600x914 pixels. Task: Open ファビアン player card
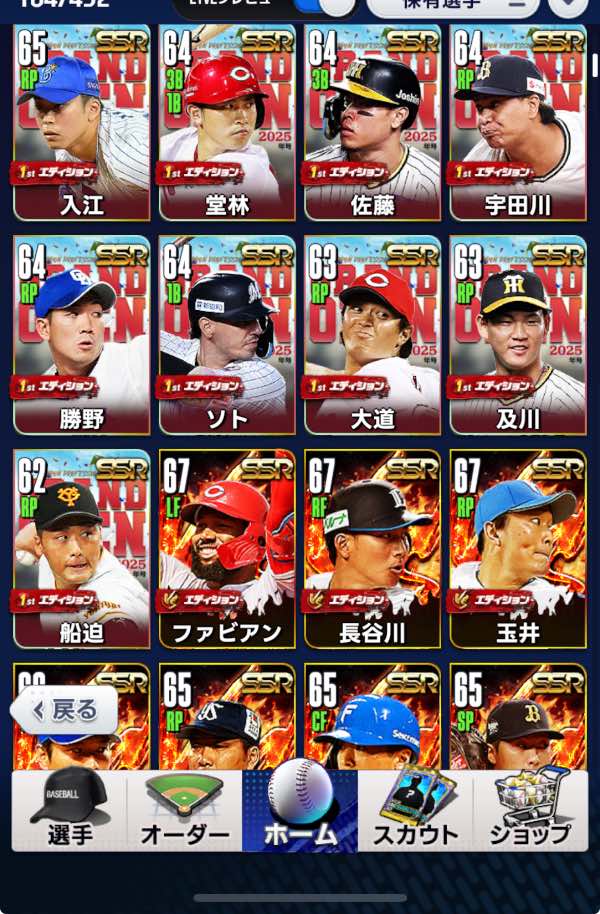[x=227, y=548]
